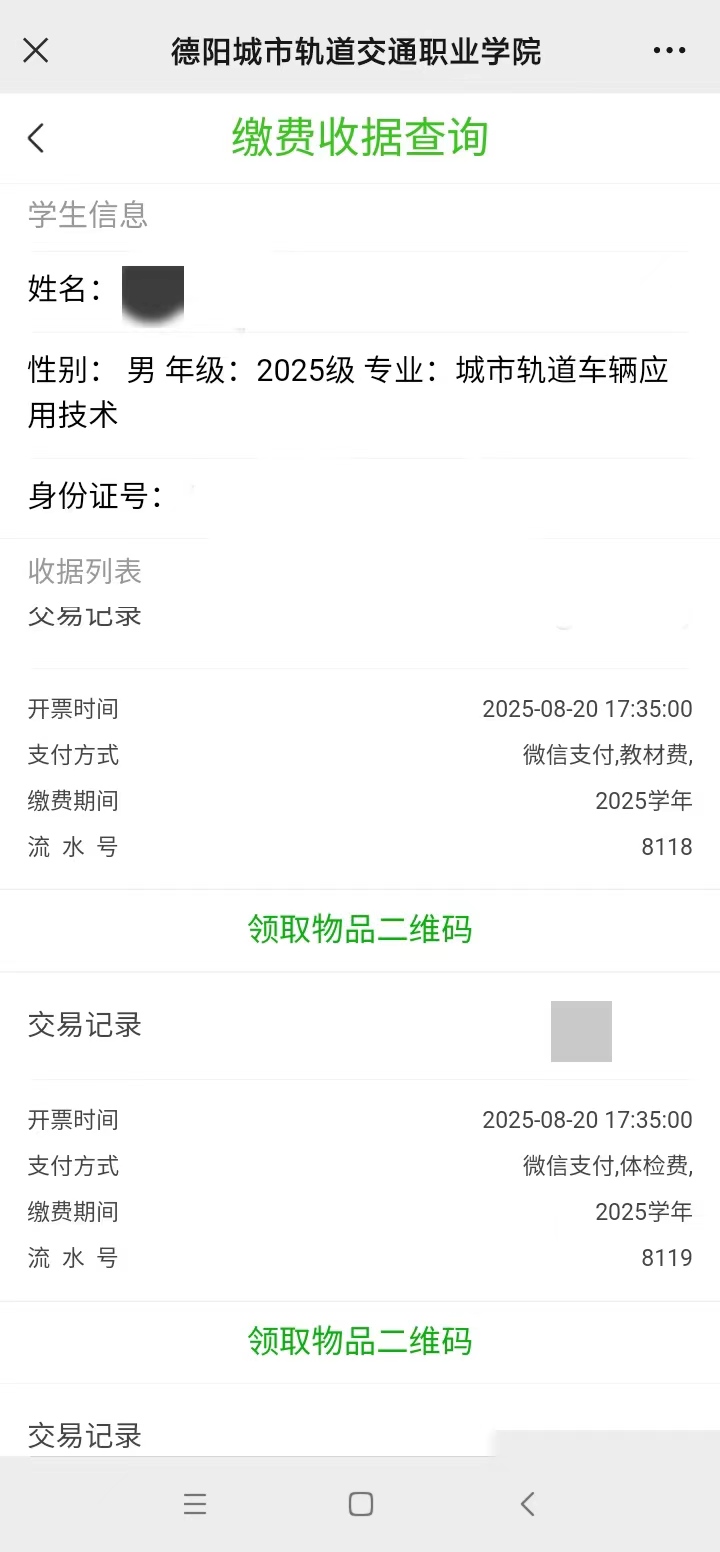Viewport: 720px width, 1552px height.
Task: Open 领取物品二维码 for receipt 8119
Action: [x=360, y=1341]
